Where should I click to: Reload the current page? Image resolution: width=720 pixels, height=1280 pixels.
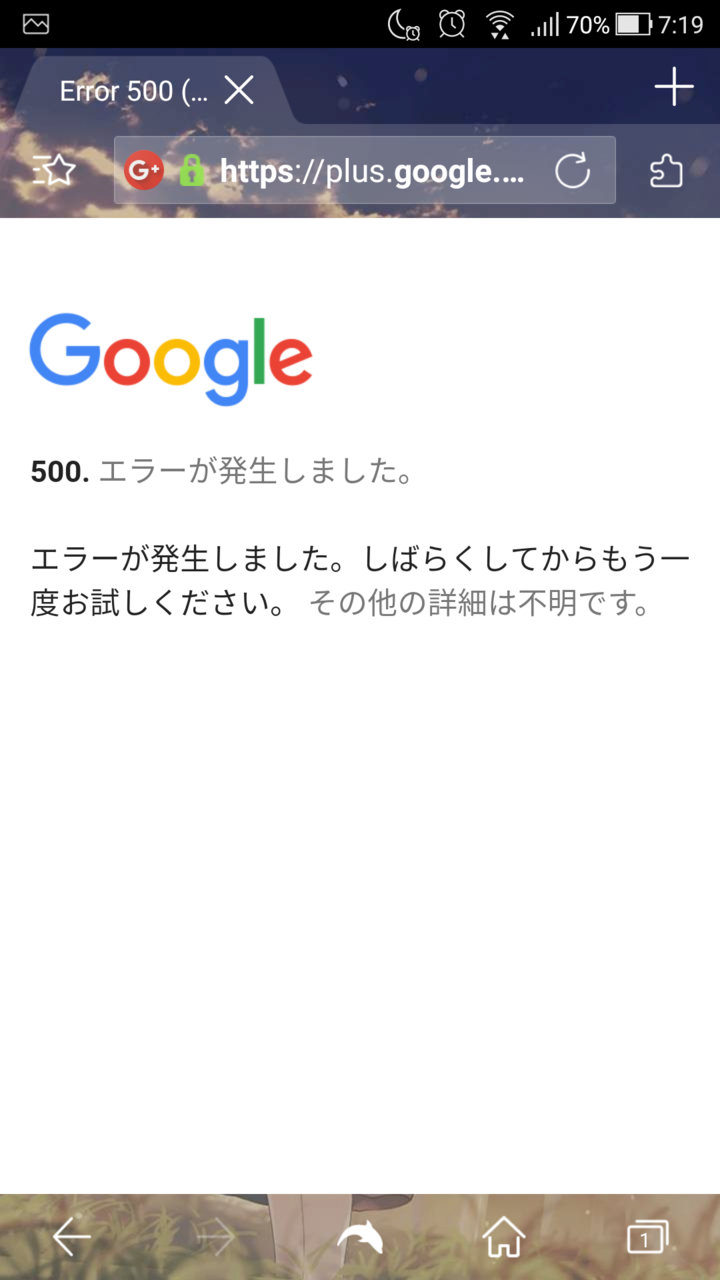(573, 172)
